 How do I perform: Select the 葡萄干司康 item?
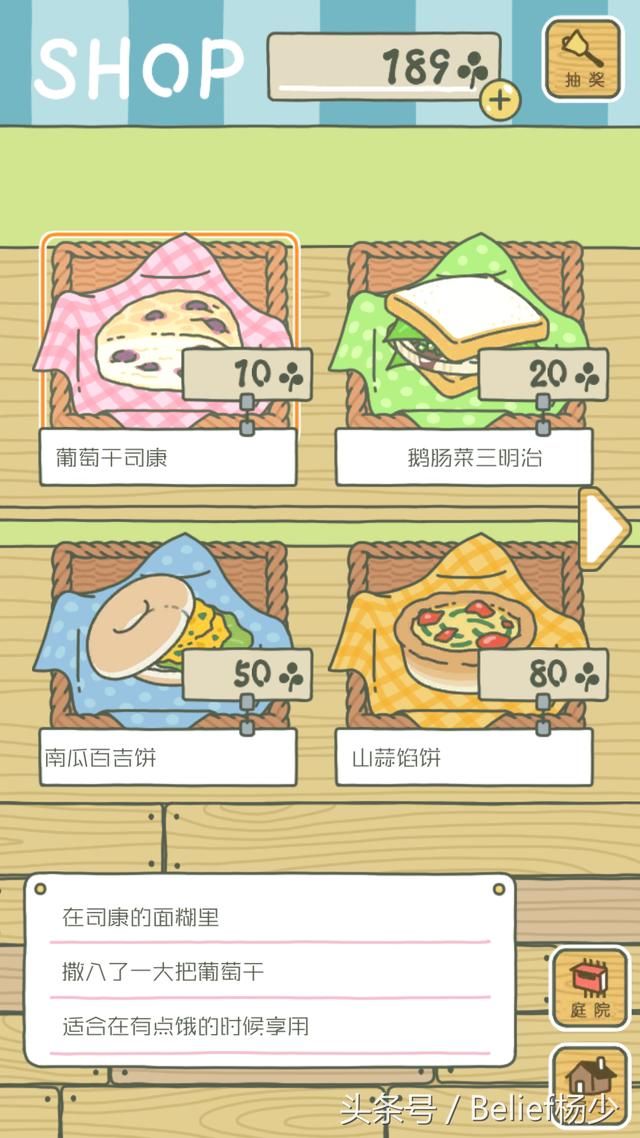168,340
